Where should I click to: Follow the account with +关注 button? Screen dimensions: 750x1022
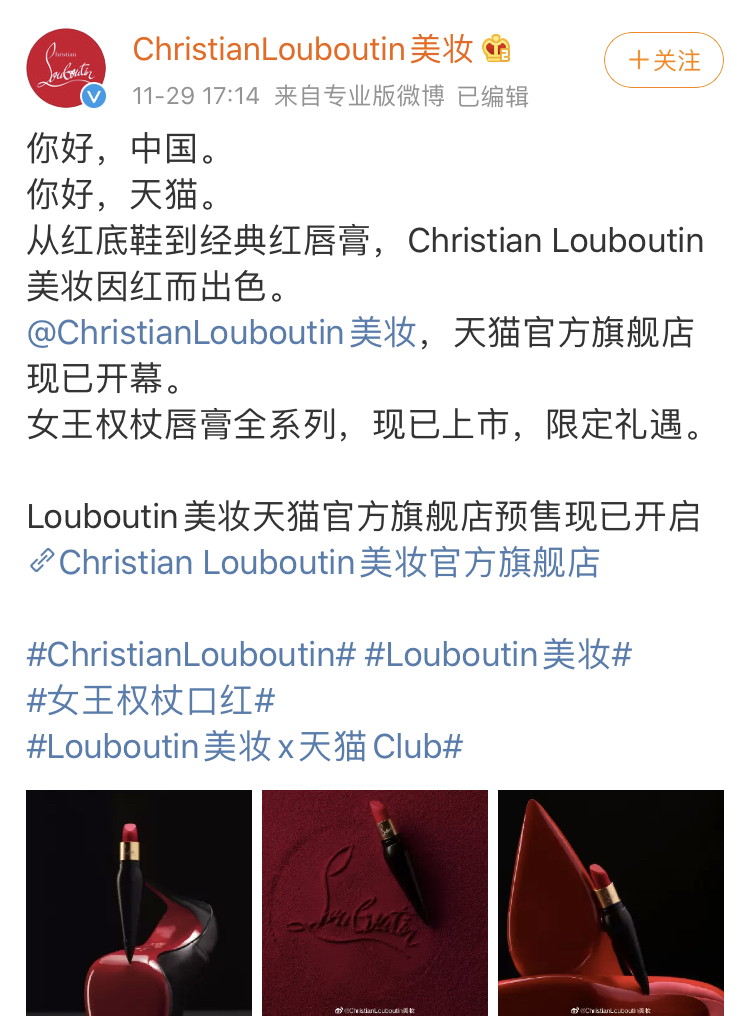click(663, 60)
